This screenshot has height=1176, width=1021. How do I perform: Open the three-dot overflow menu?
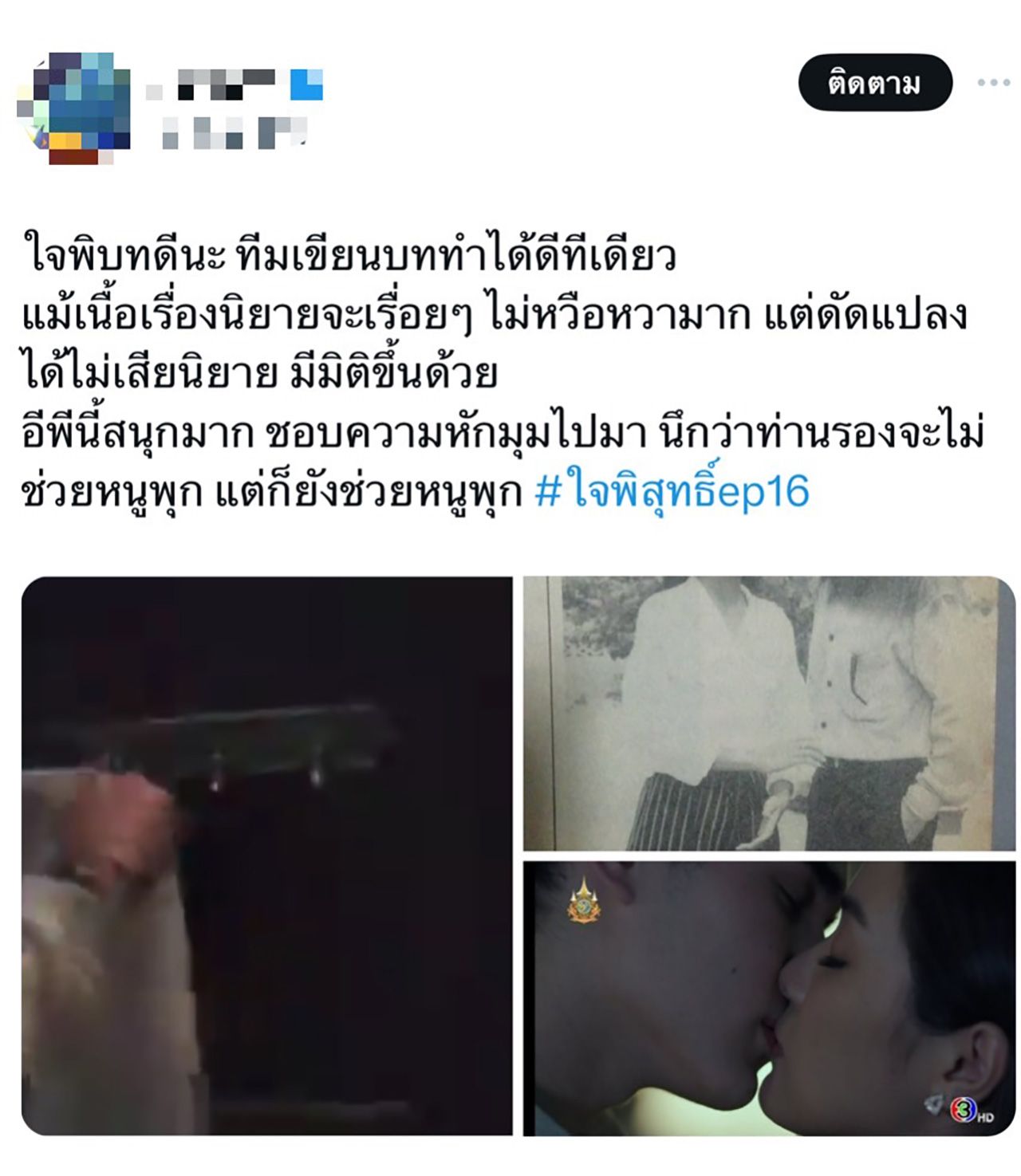[994, 83]
